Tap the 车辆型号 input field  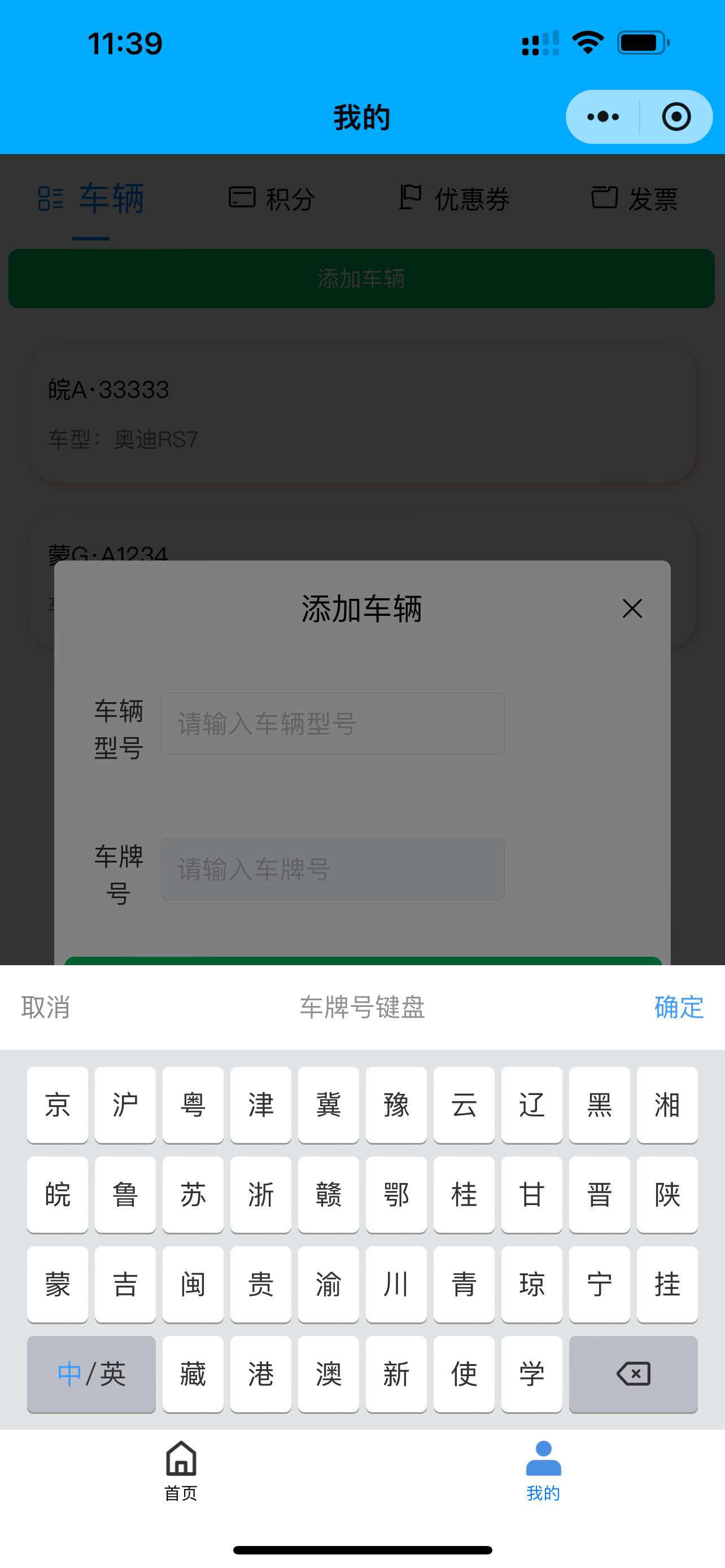tap(333, 724)
